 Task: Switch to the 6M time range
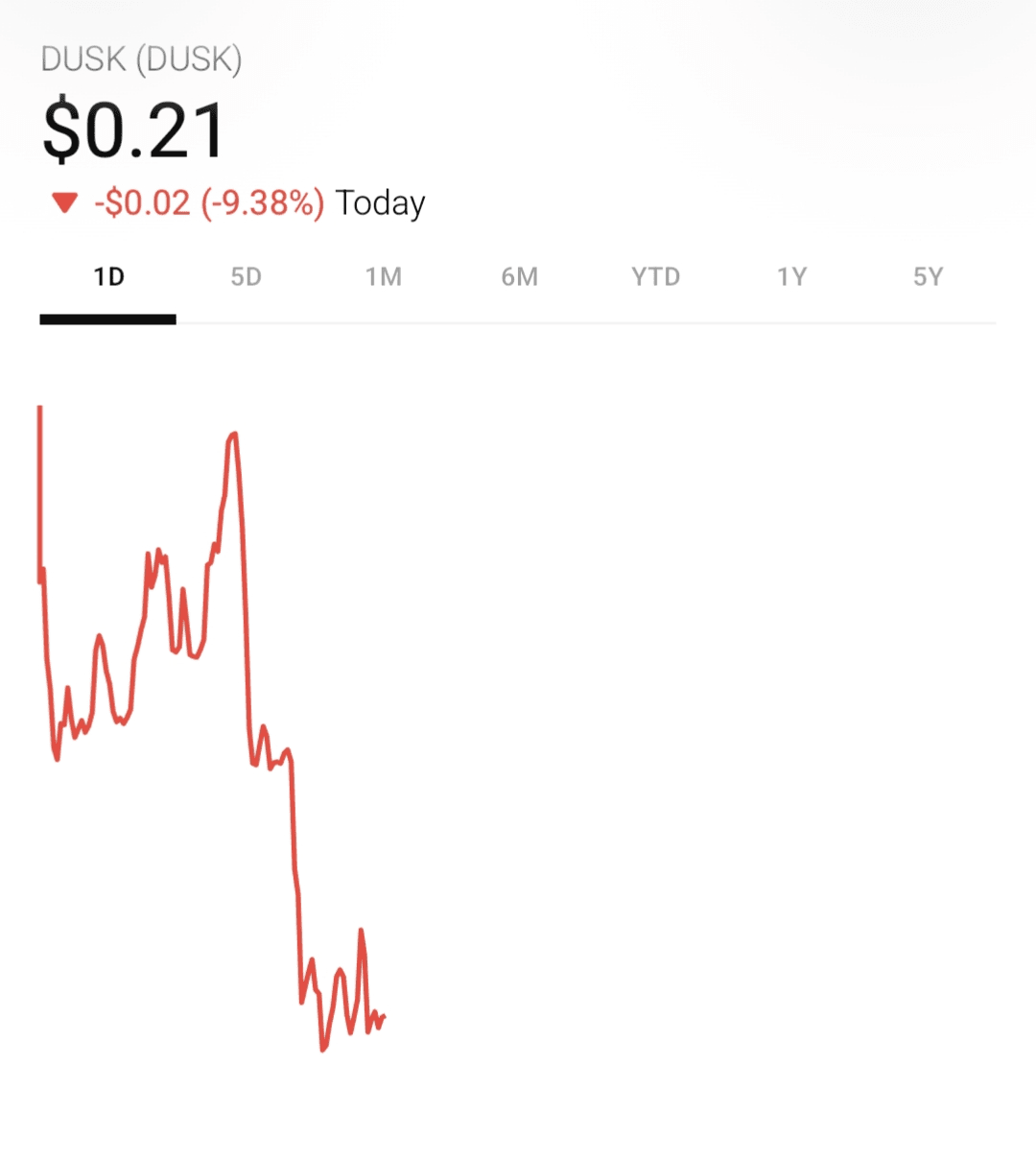click(519, 277)
